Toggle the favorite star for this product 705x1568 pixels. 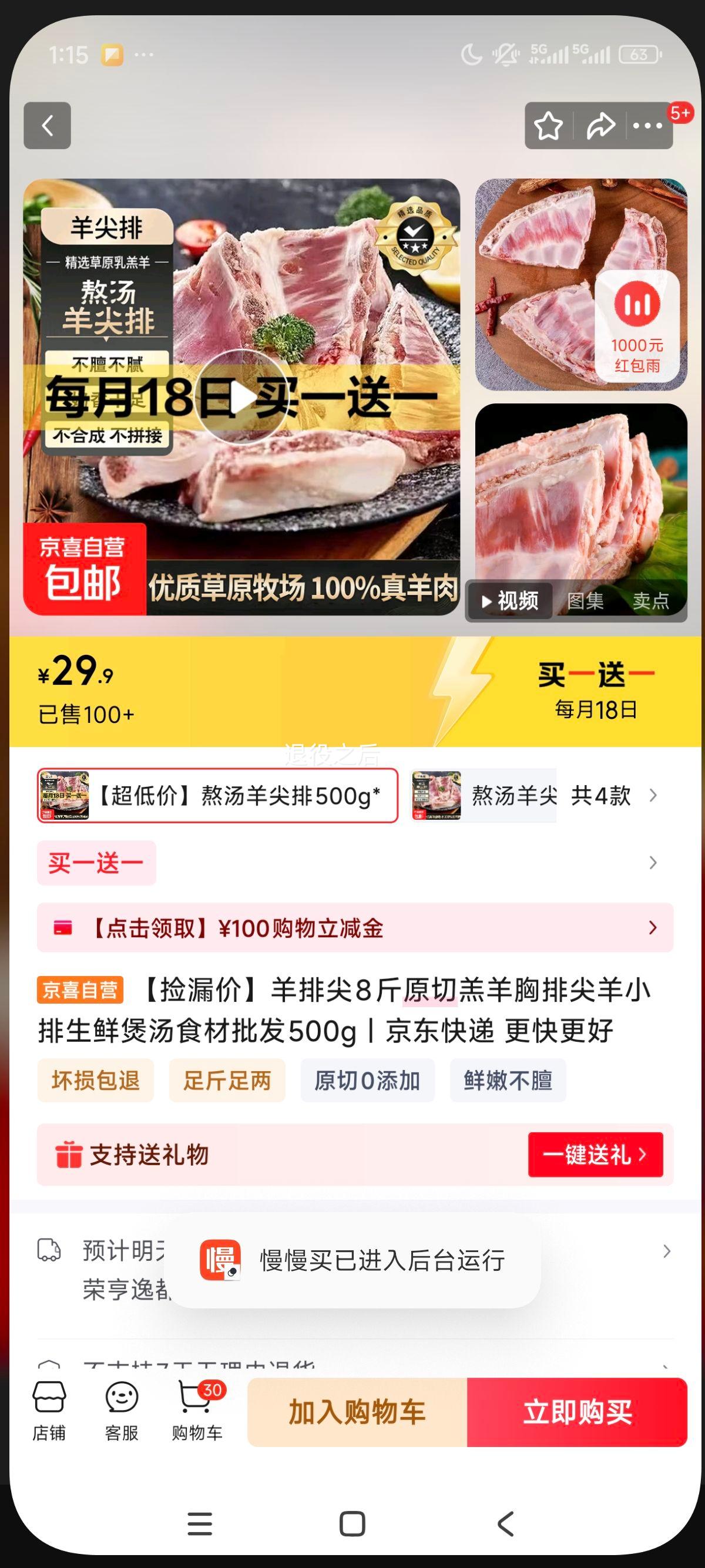click(549, 126)
